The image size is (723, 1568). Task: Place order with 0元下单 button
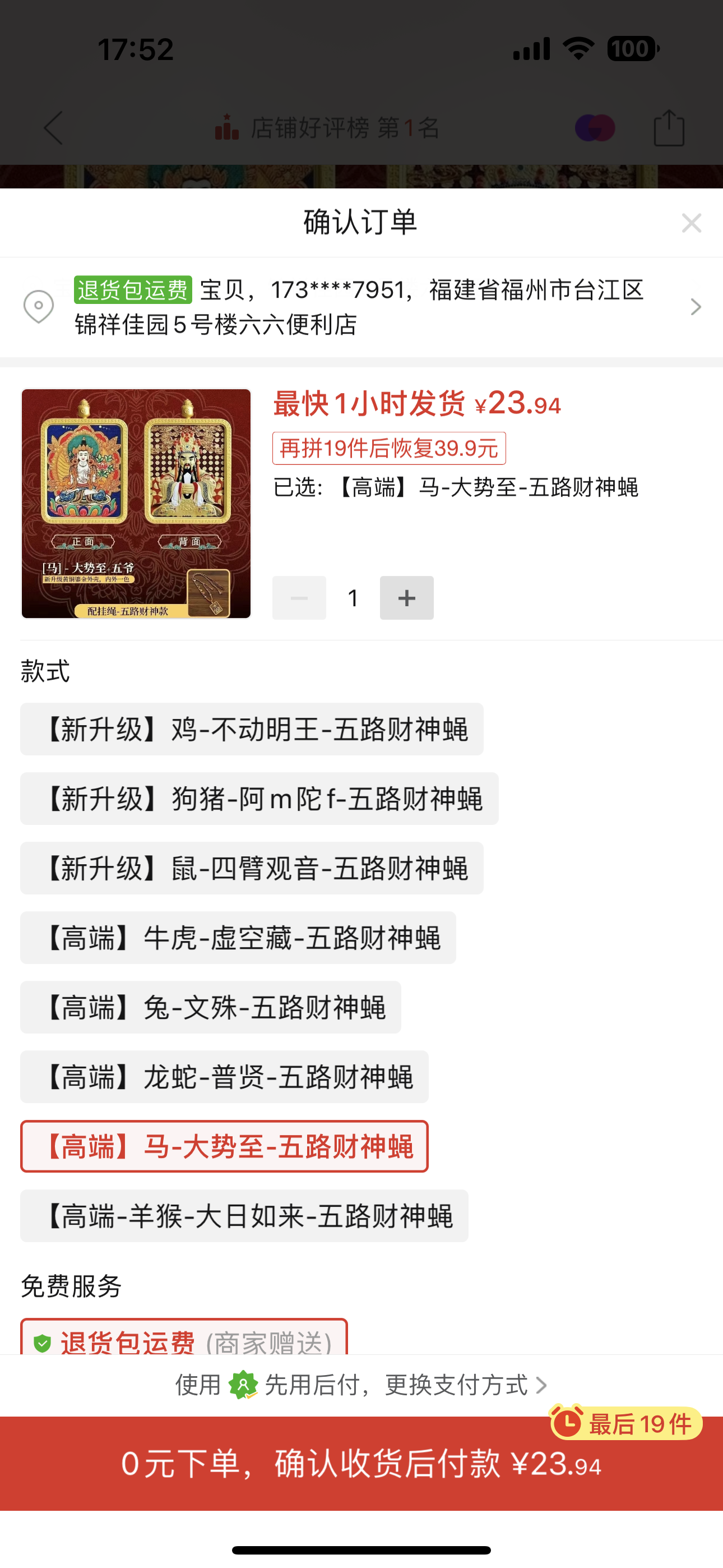pyautogui.click(x=361, y=1463)
